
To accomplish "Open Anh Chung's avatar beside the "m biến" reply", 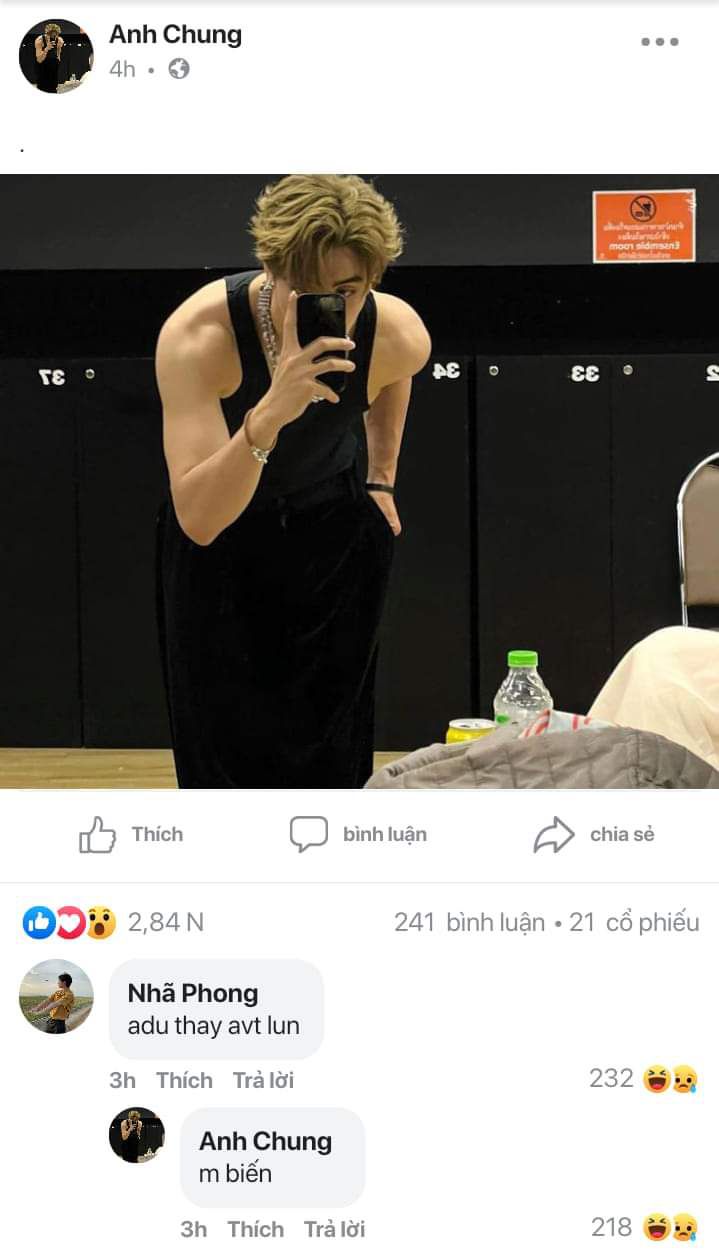I will point(136,1135).
